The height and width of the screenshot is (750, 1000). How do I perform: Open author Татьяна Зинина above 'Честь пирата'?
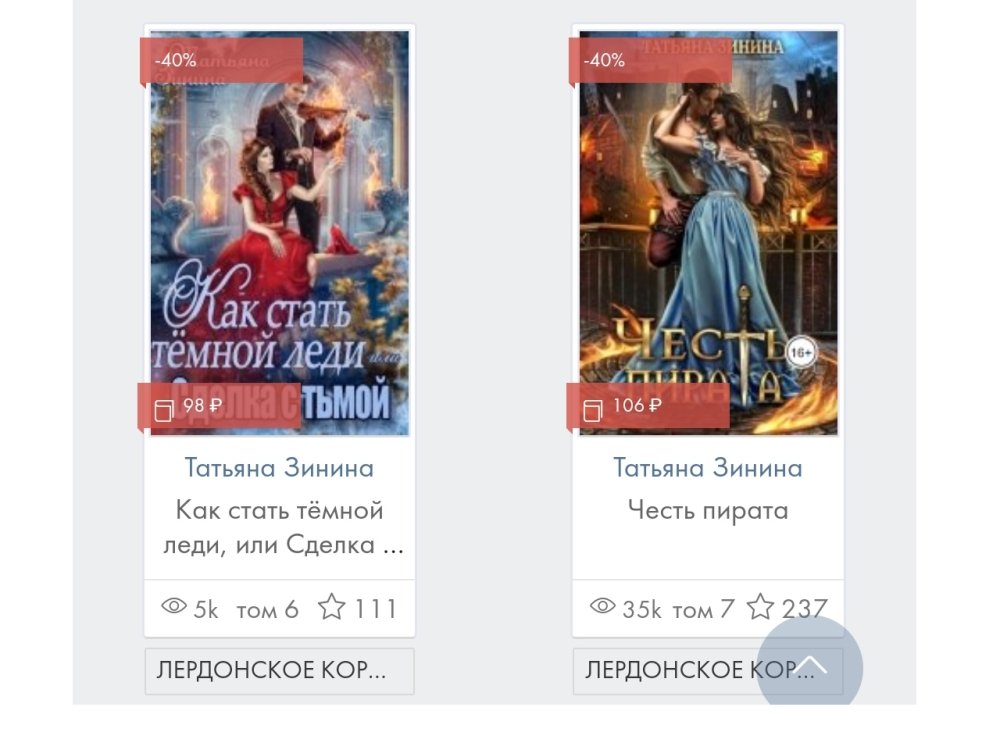pyautogui.click(x=708, y=468)
